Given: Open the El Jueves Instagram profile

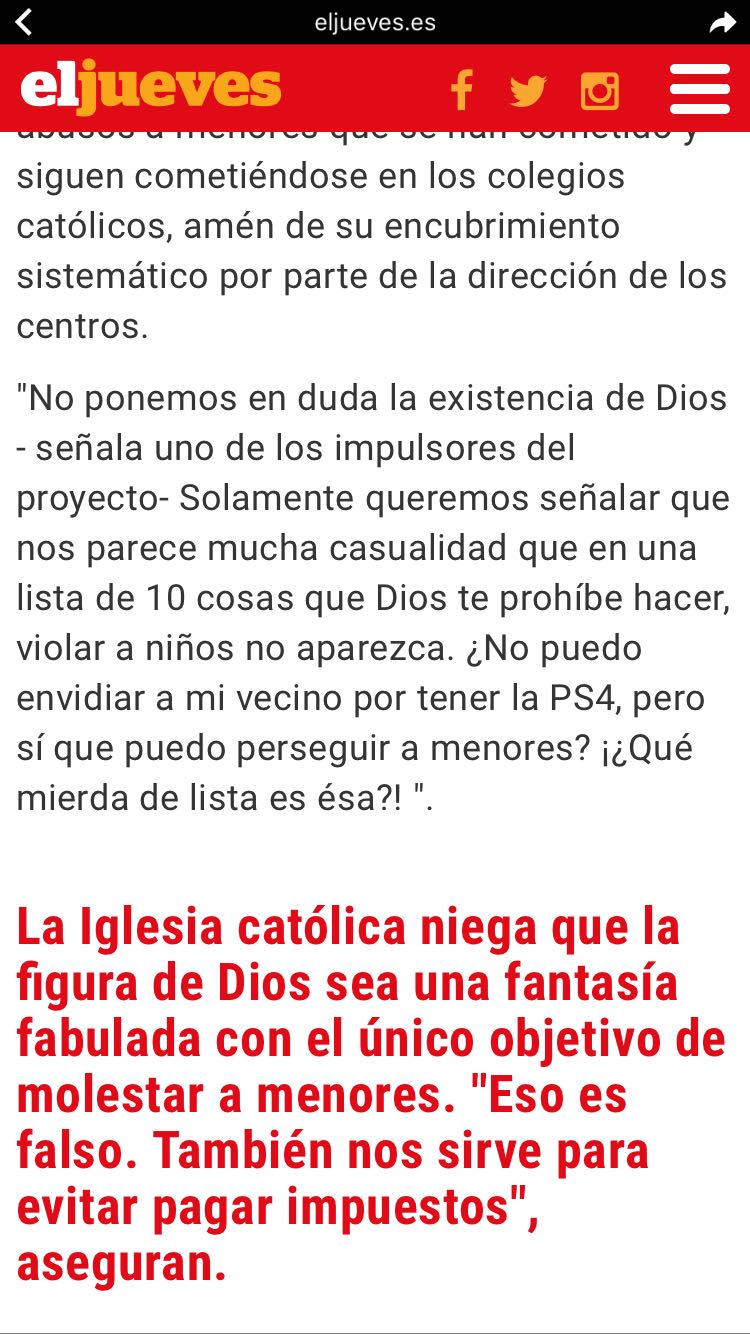Looking at the screenshot, I should click(599, 91).
